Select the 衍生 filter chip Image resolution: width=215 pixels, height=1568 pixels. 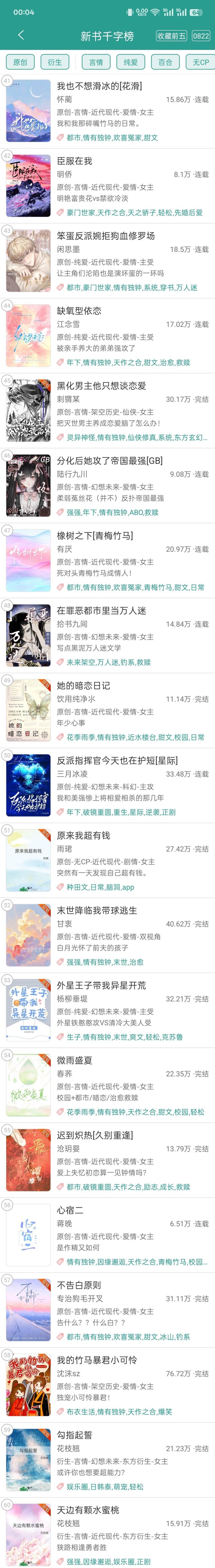click(x=55, y=62)
